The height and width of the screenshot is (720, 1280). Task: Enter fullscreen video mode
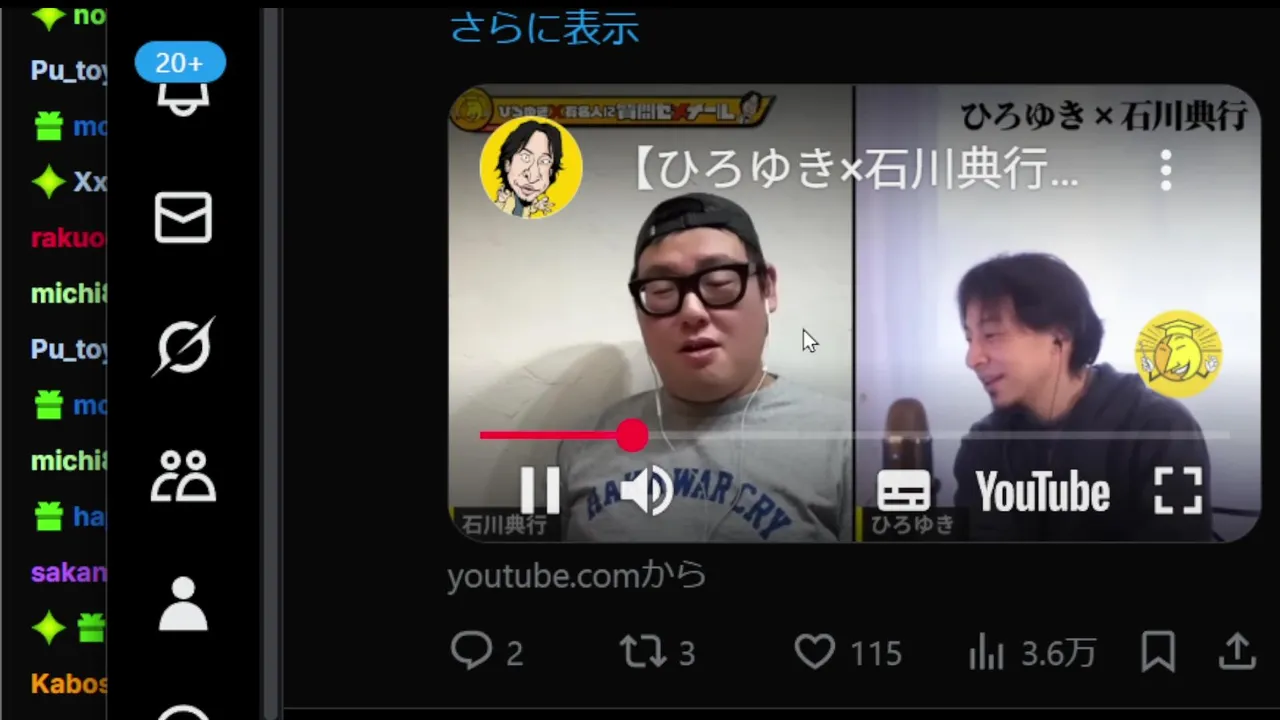coord(1178,491)
